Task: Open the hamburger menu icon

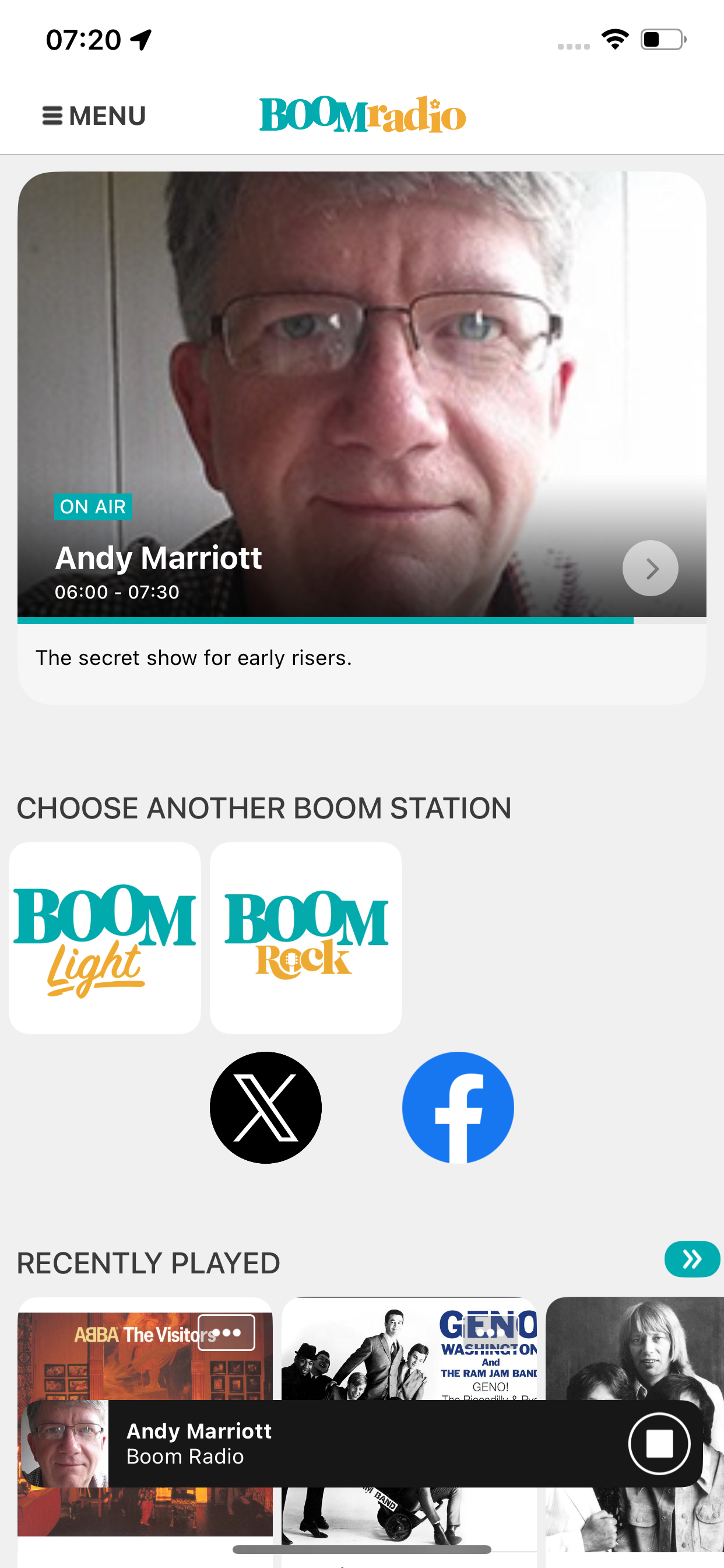Action: (52, 115)
